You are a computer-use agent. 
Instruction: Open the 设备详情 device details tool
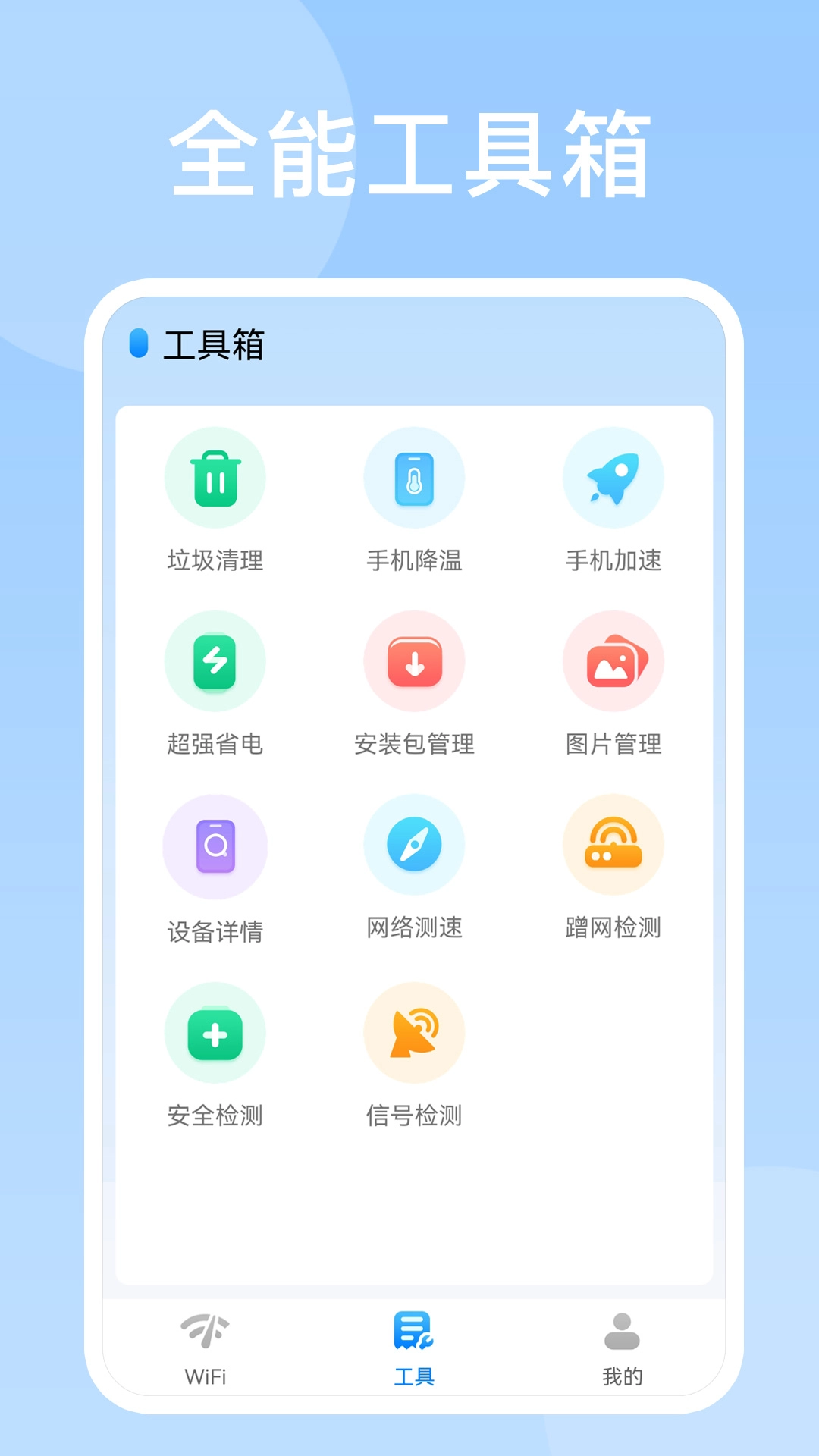pos(215,845)
